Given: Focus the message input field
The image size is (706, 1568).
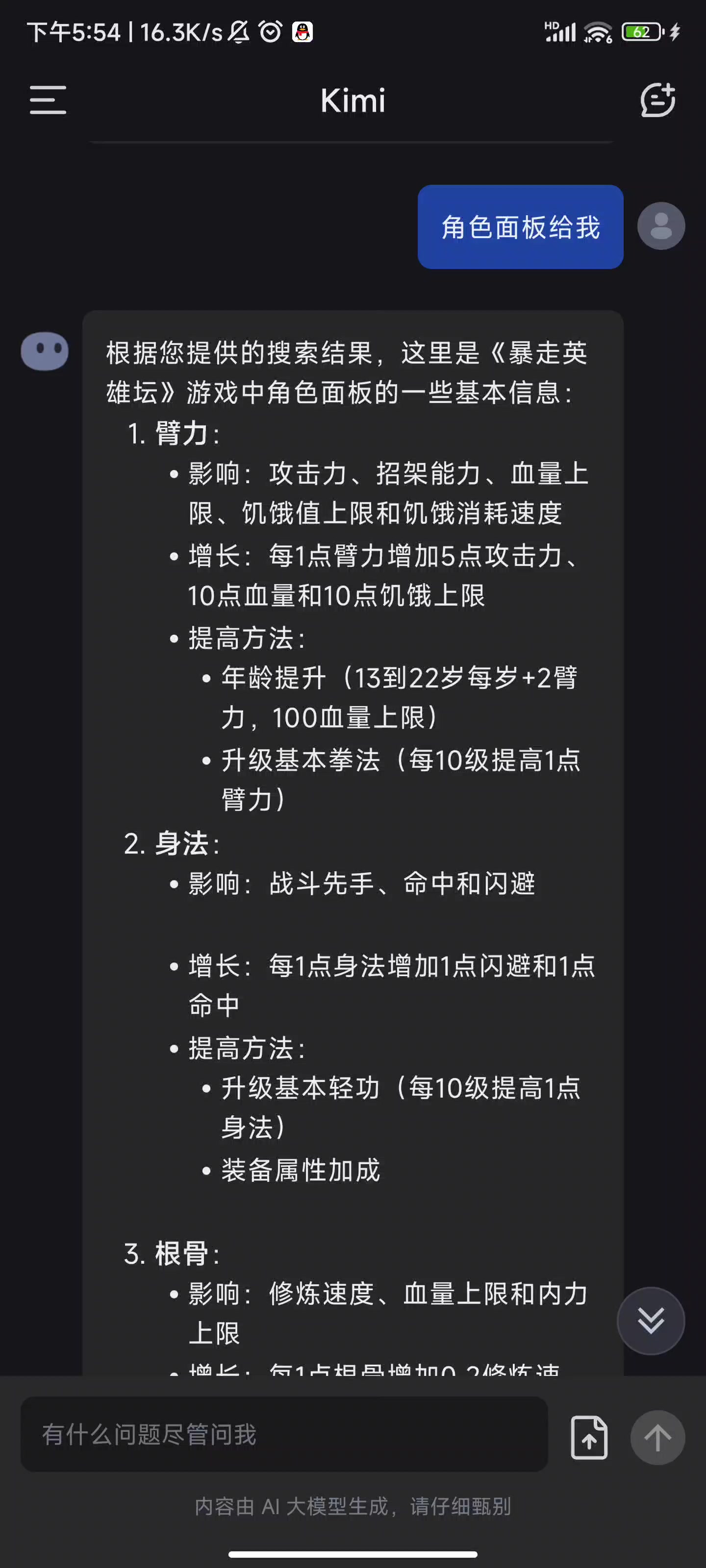Looking at the screenshot, I should coord(284,1435).
